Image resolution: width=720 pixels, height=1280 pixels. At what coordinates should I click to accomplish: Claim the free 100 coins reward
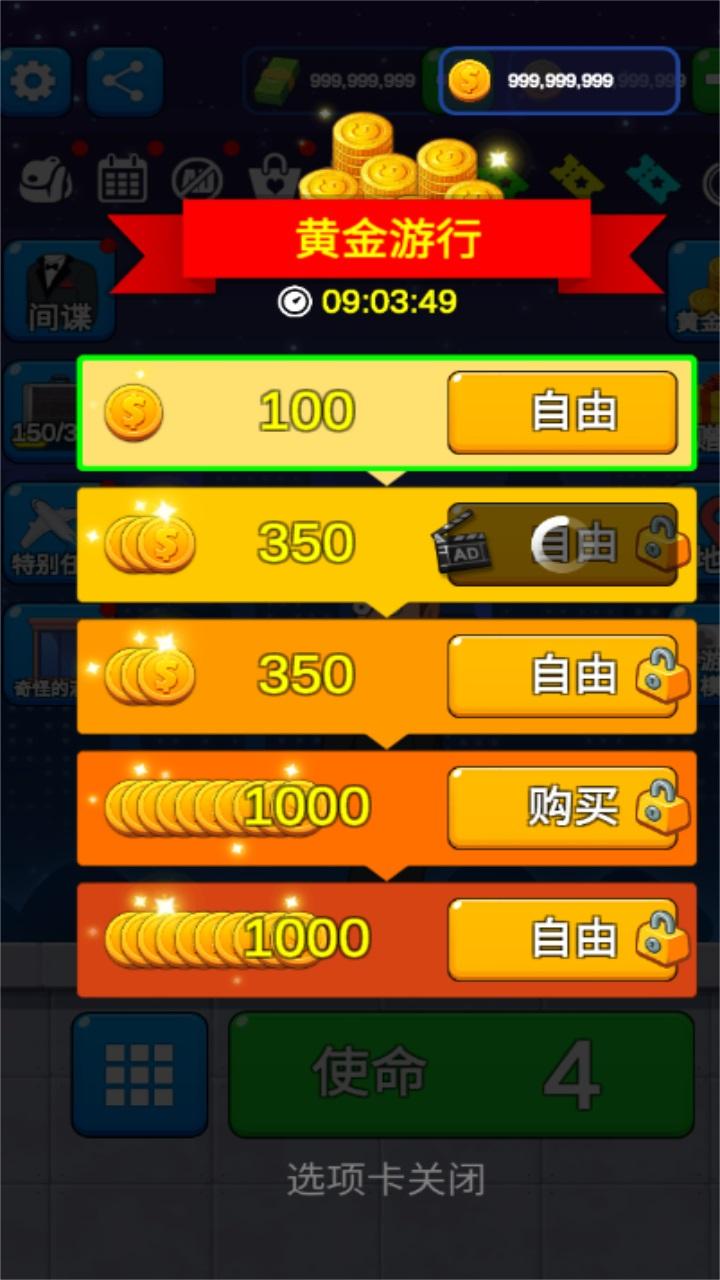coord(562,412)
